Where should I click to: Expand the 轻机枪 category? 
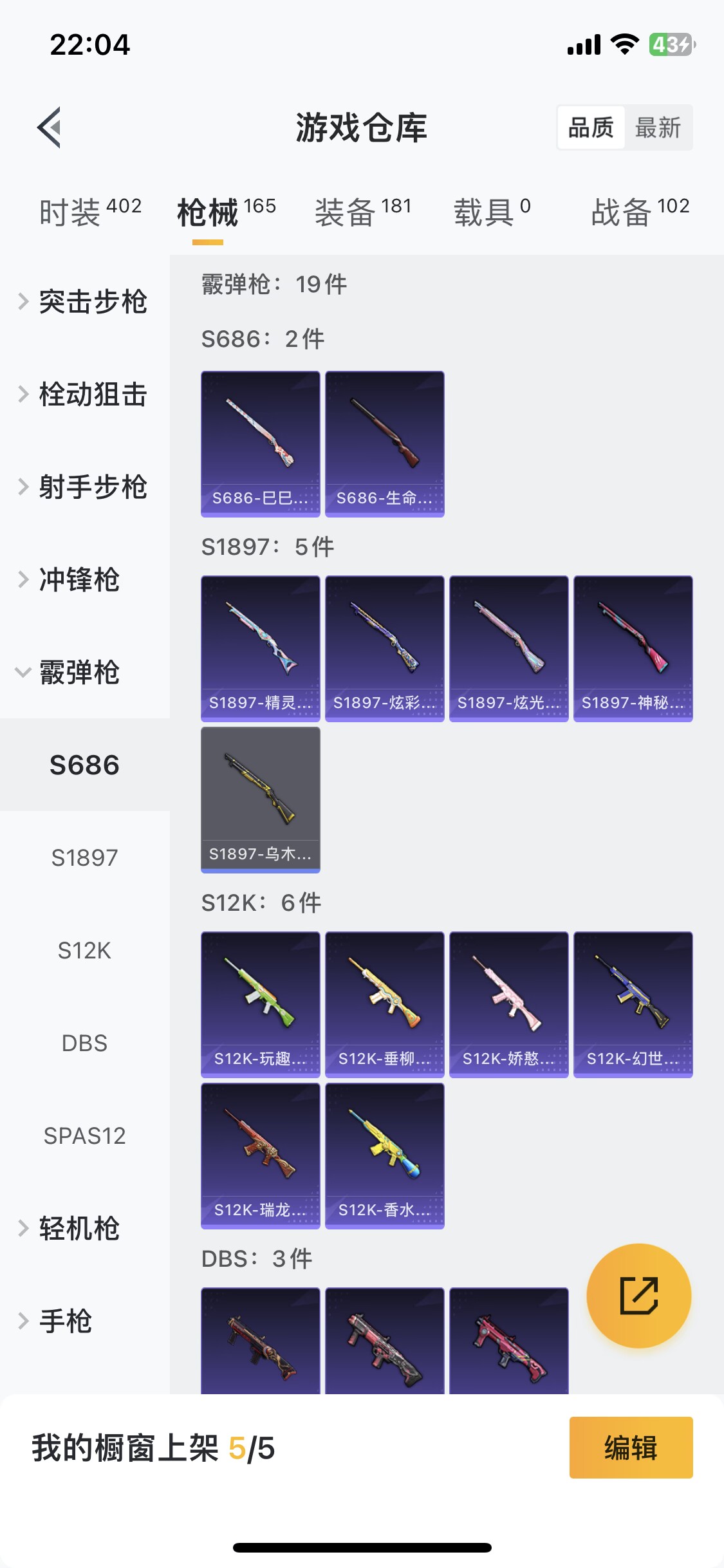click(85, 1228)
